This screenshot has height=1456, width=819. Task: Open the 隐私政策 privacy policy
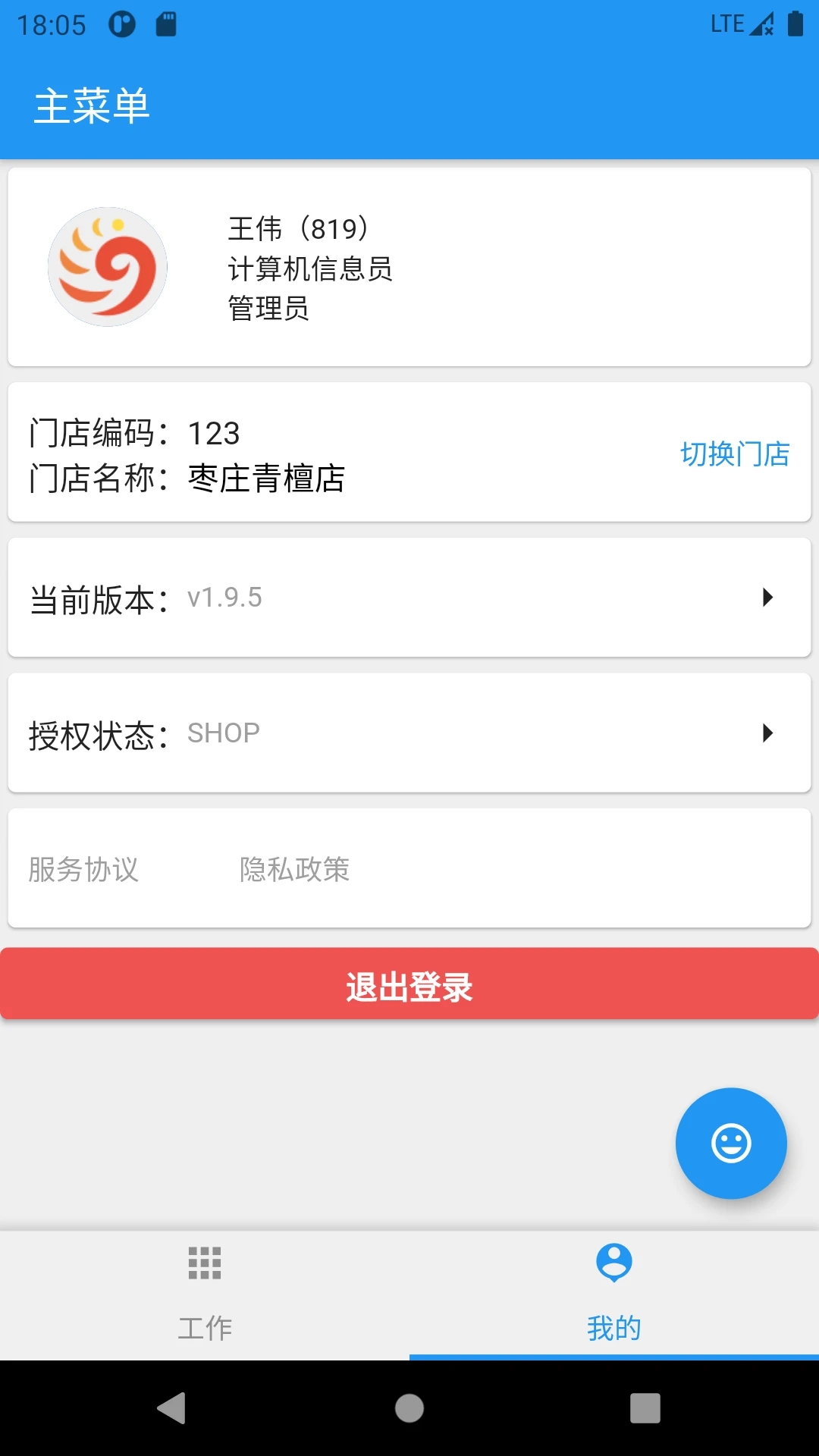click(x=296, y=871)
